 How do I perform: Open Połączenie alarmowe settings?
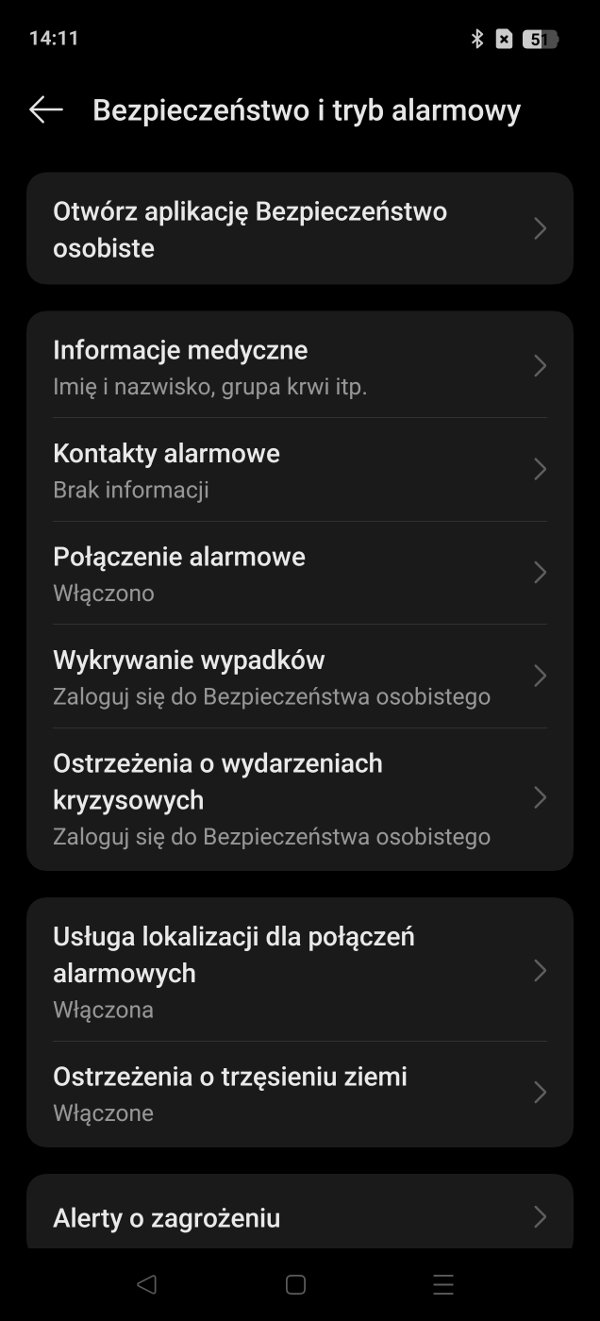(x=300, y=573)
